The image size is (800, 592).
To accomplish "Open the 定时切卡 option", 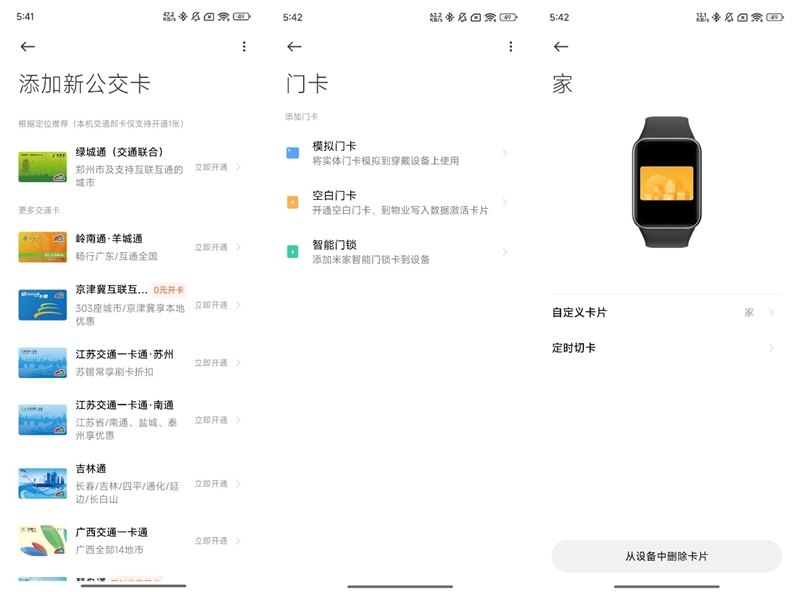I will 665,348.
